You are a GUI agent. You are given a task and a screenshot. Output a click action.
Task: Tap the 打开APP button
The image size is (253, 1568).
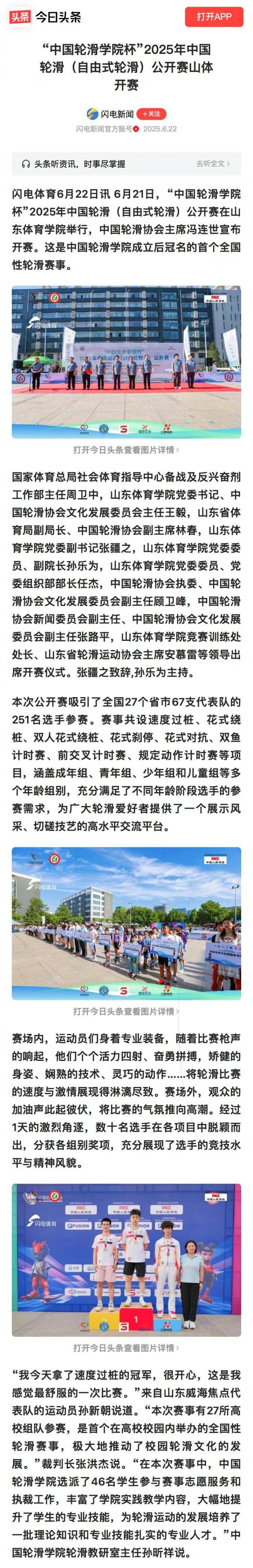[x=214, y=17]
